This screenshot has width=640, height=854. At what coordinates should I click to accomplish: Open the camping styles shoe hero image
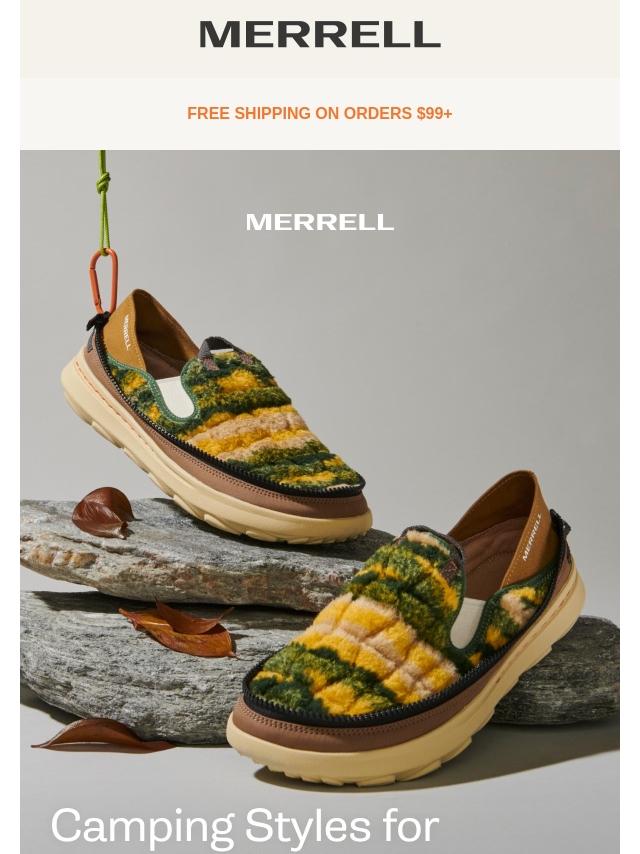point(320,500)
